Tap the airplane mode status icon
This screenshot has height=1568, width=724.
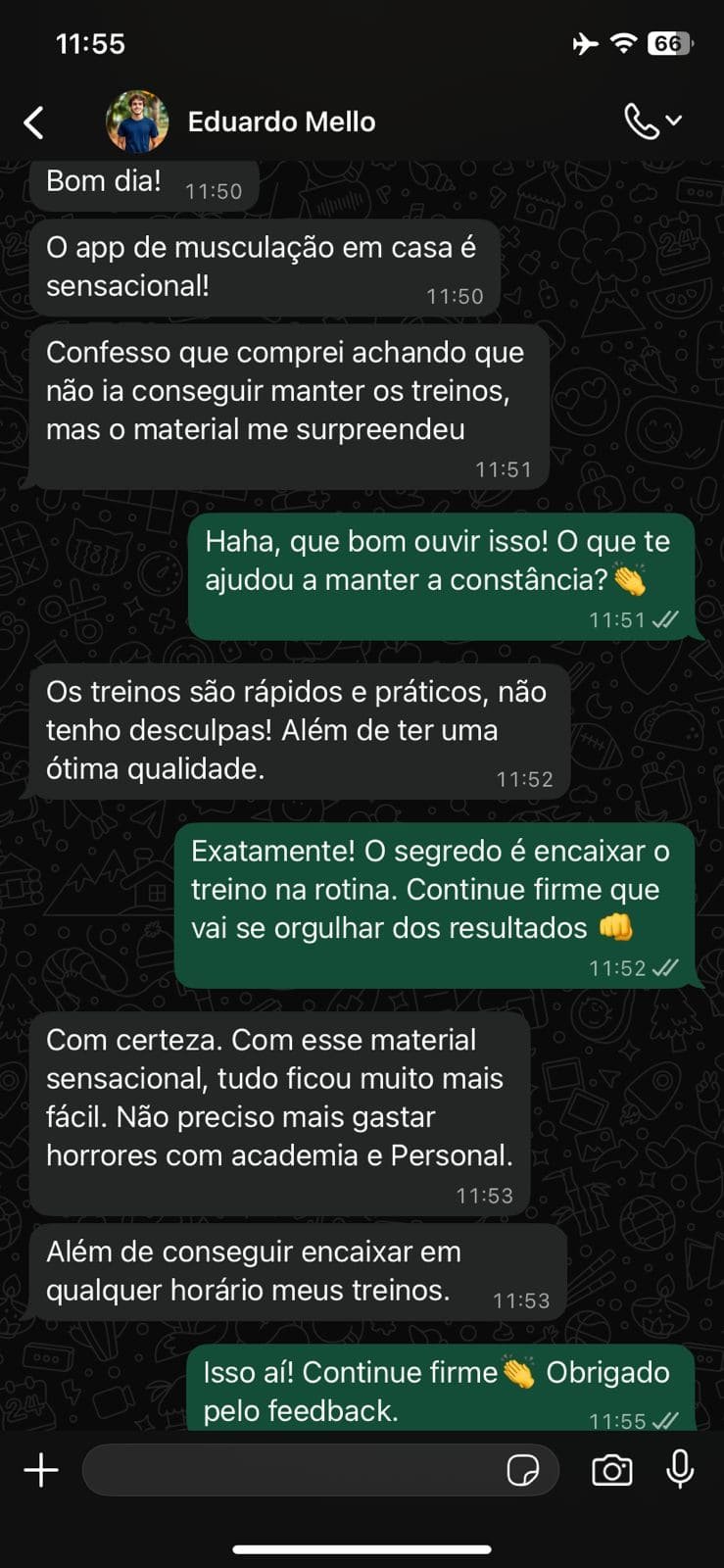(x=585, y=43)
